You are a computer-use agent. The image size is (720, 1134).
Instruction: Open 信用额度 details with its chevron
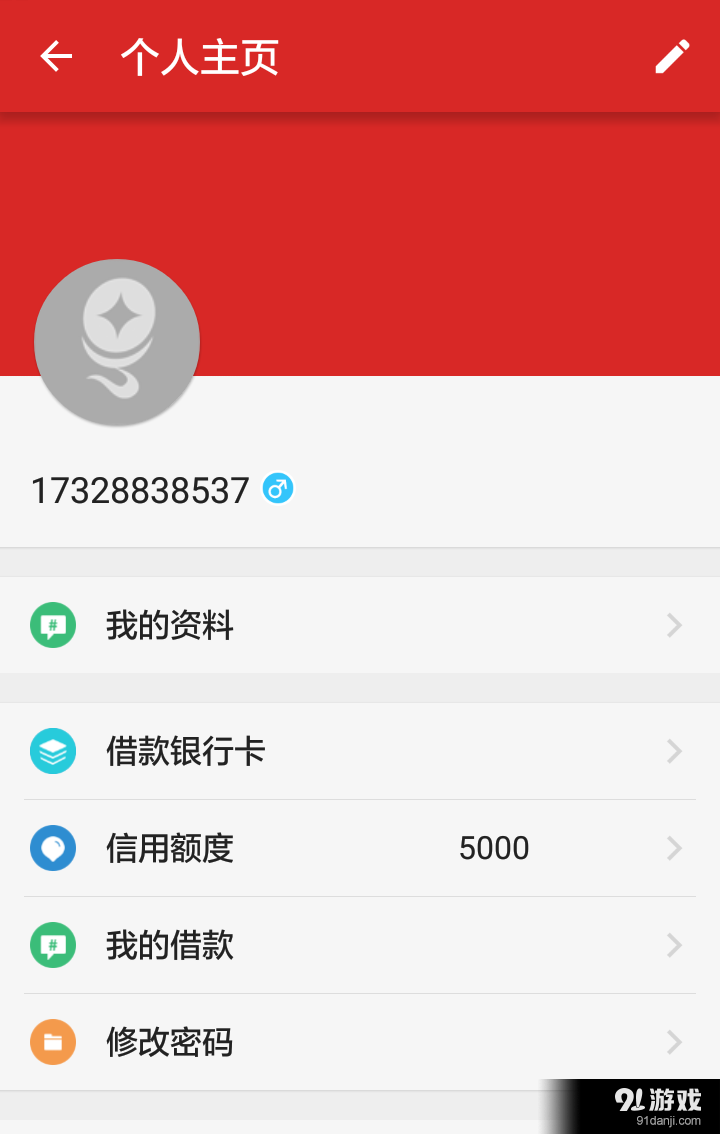click(x=674, y=848)
